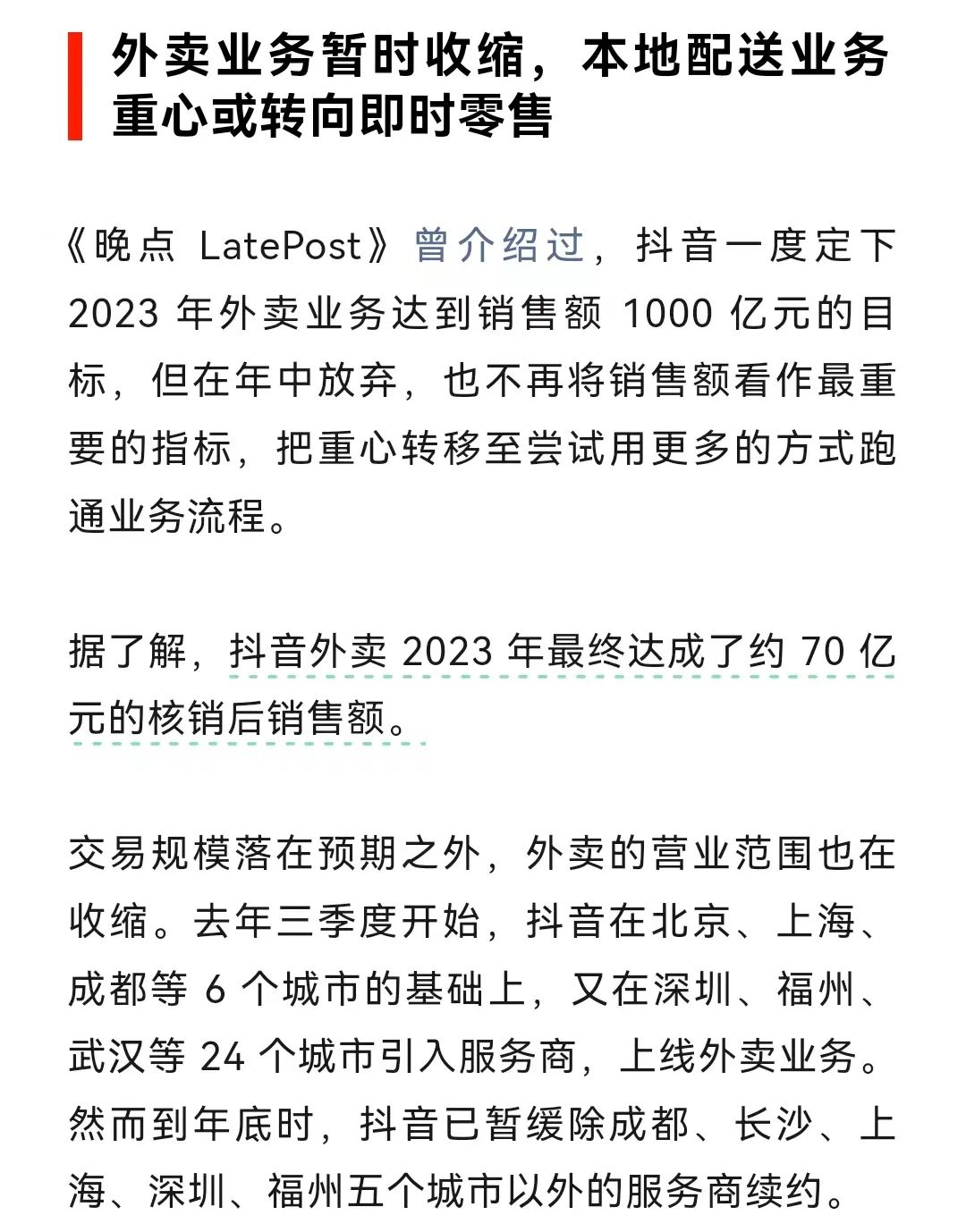Tap the dashed-underlined 抖音外卖 2023 sentence

561,651
